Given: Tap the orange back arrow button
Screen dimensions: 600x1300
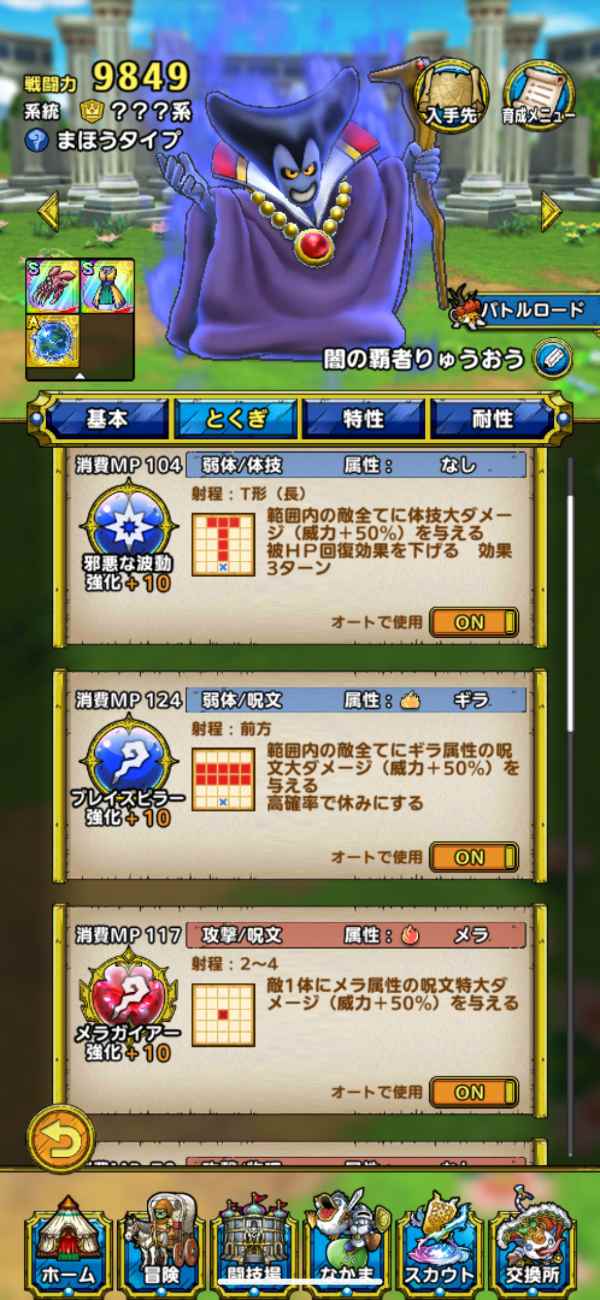Looking at the screenshot, I should tap(61, 1138).
